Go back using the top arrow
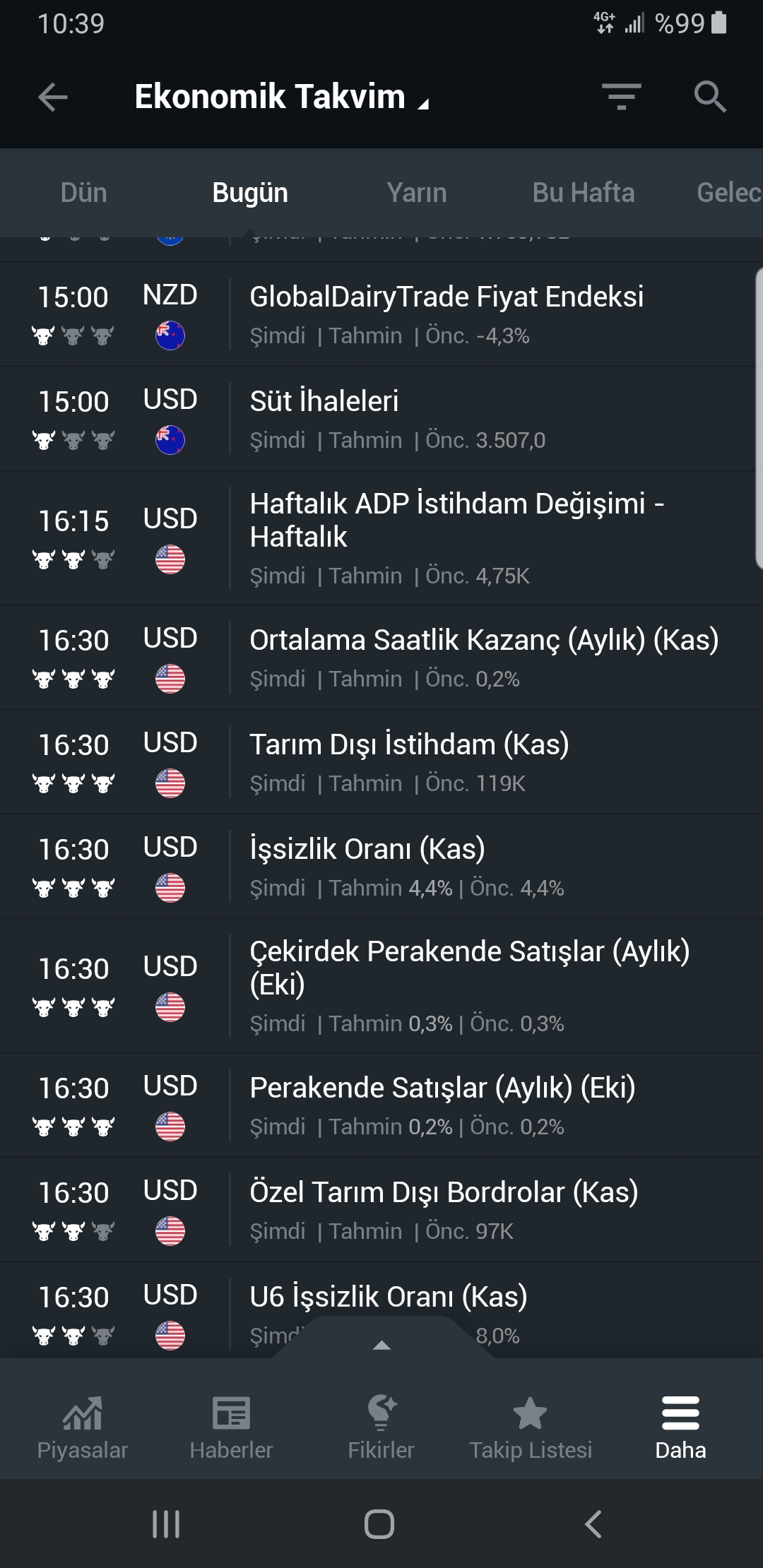The height and width of the screenshot is (1568, 763). click(53, 97)
